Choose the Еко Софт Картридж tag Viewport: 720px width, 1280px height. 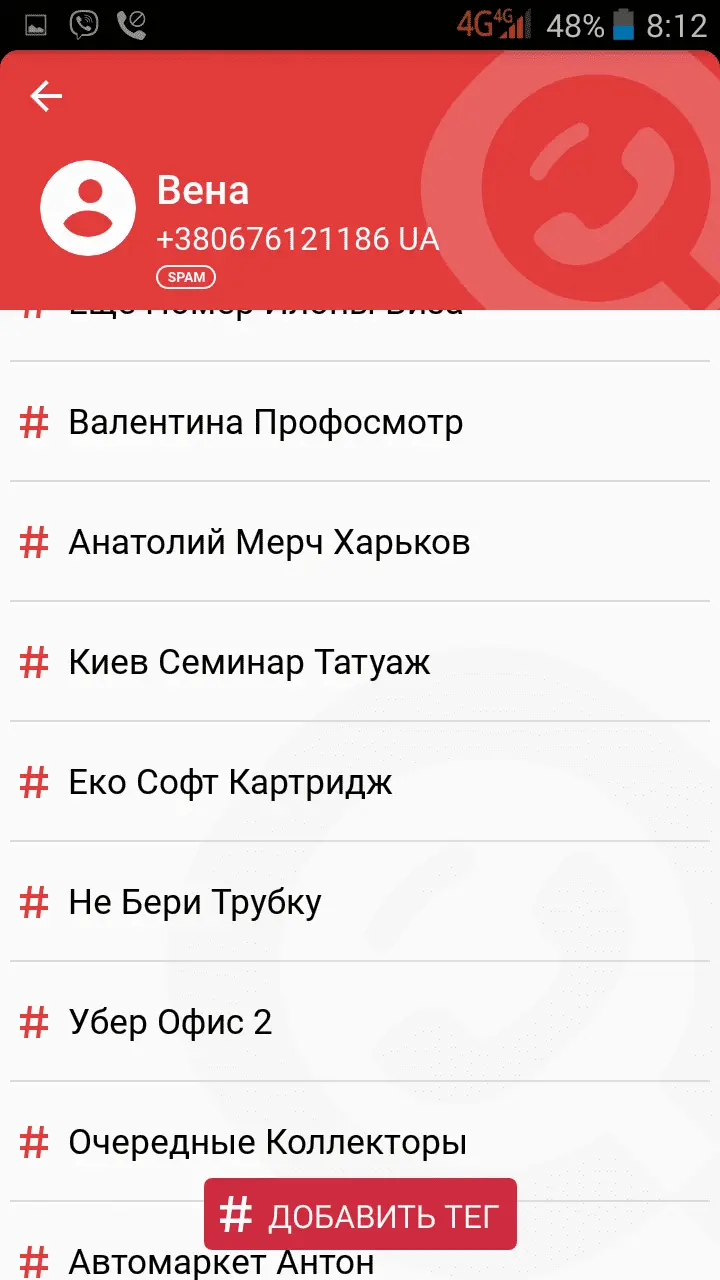click(x=230, y=782)
